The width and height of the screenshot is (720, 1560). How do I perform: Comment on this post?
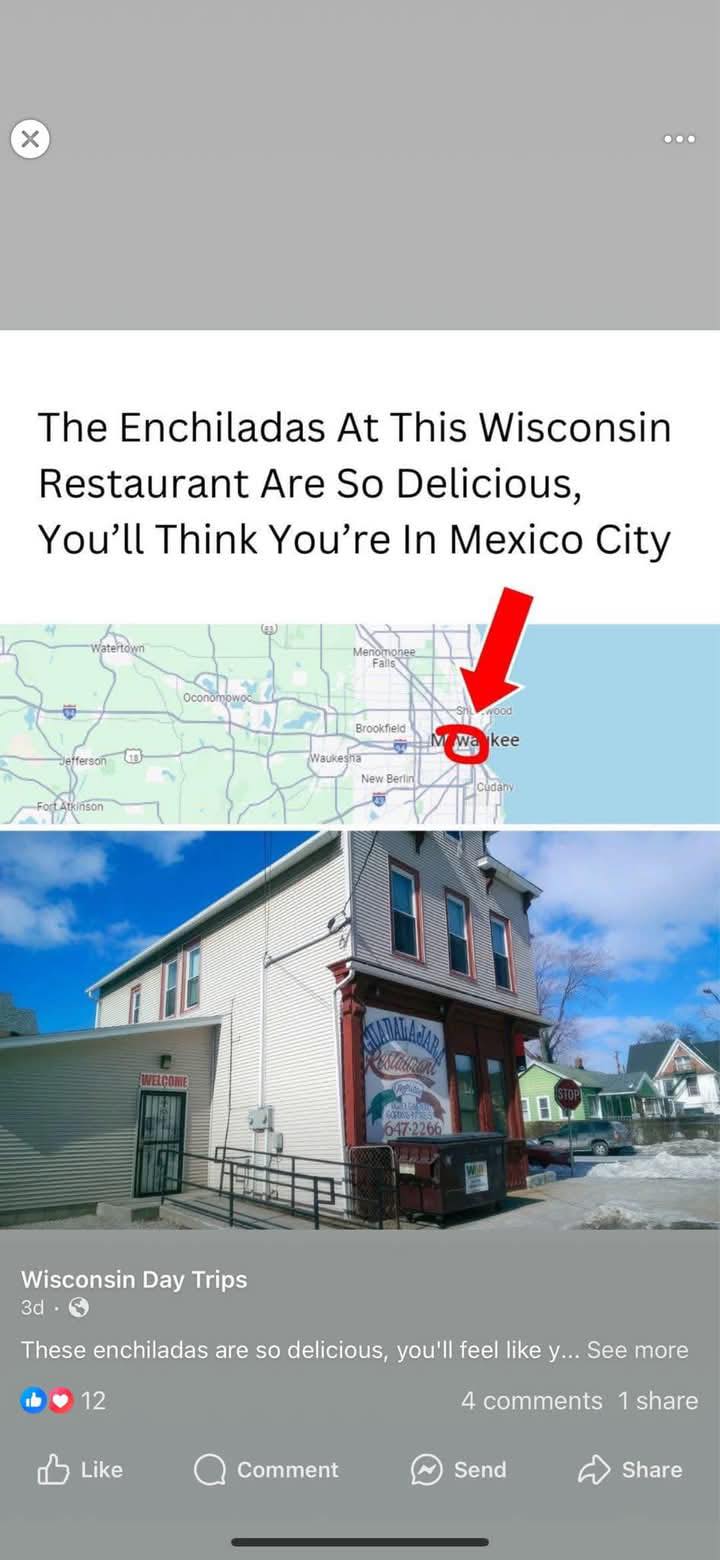tap(266, 1469)
